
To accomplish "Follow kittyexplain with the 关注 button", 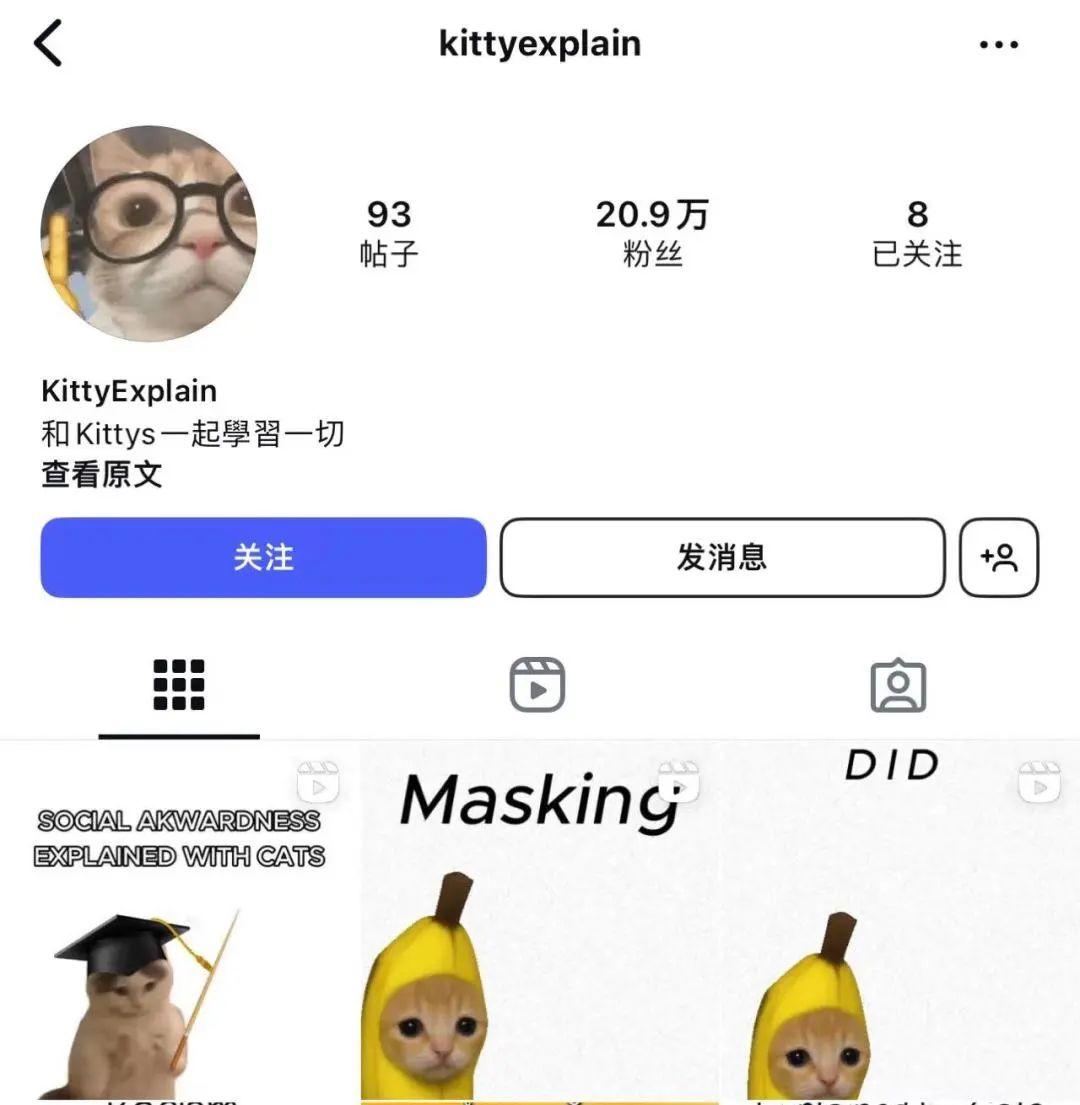I will click(x=263, y=557).
